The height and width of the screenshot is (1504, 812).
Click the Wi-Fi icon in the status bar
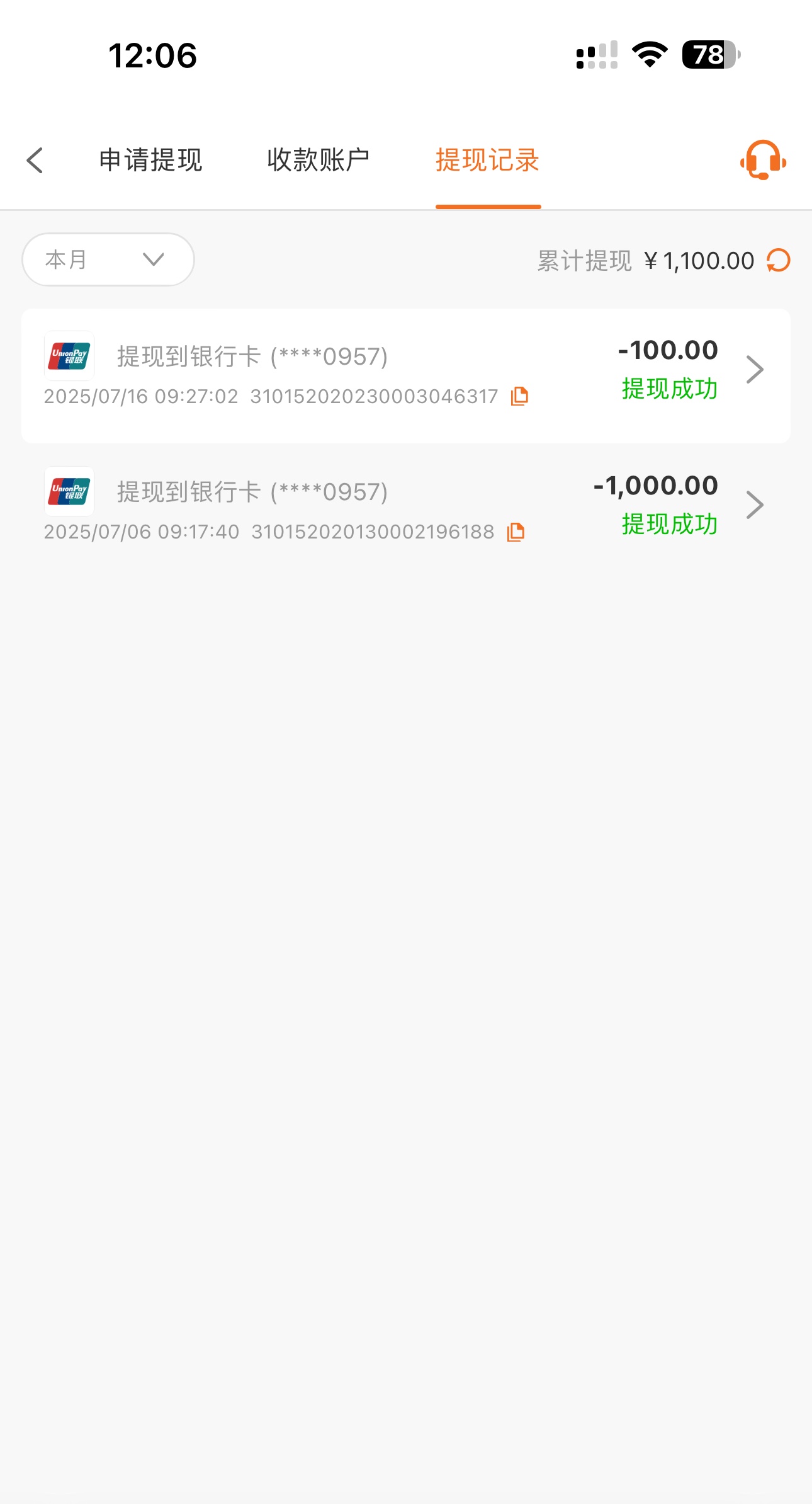(651, 55)
